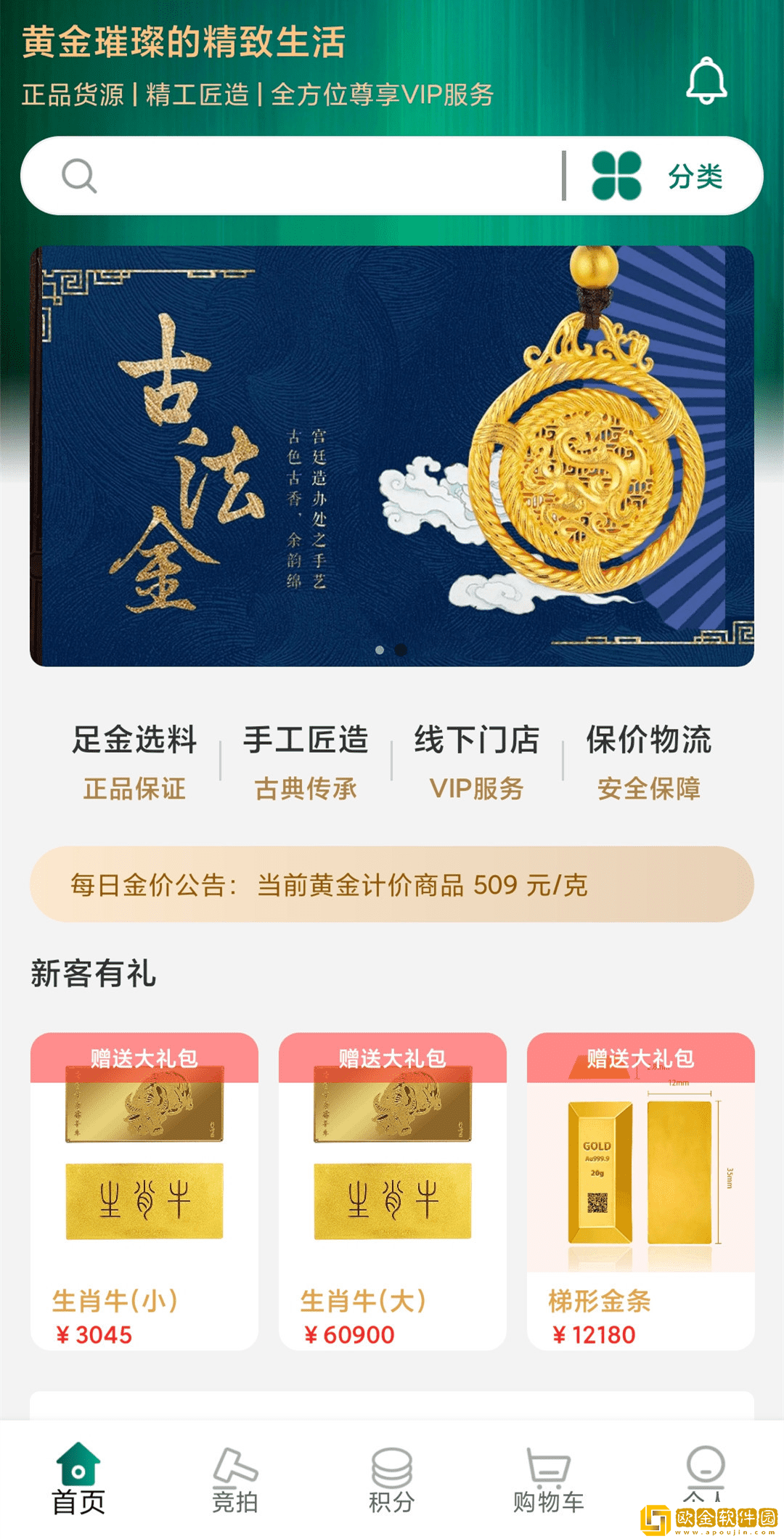Go to the 首页 home tab
The image size is (784, 1539).
78,1478
